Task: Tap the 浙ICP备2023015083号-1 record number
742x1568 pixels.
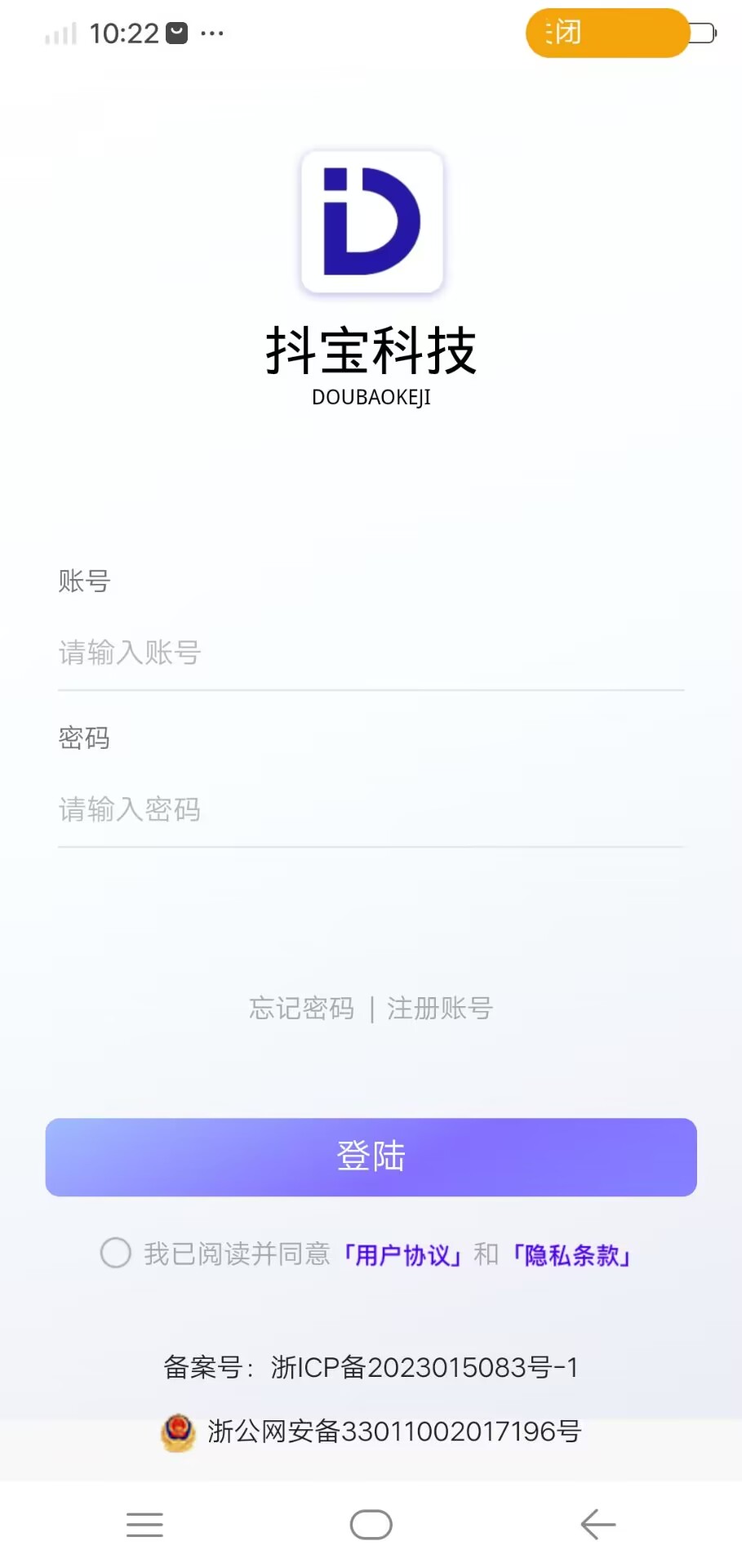Action: coord(424,1367)
